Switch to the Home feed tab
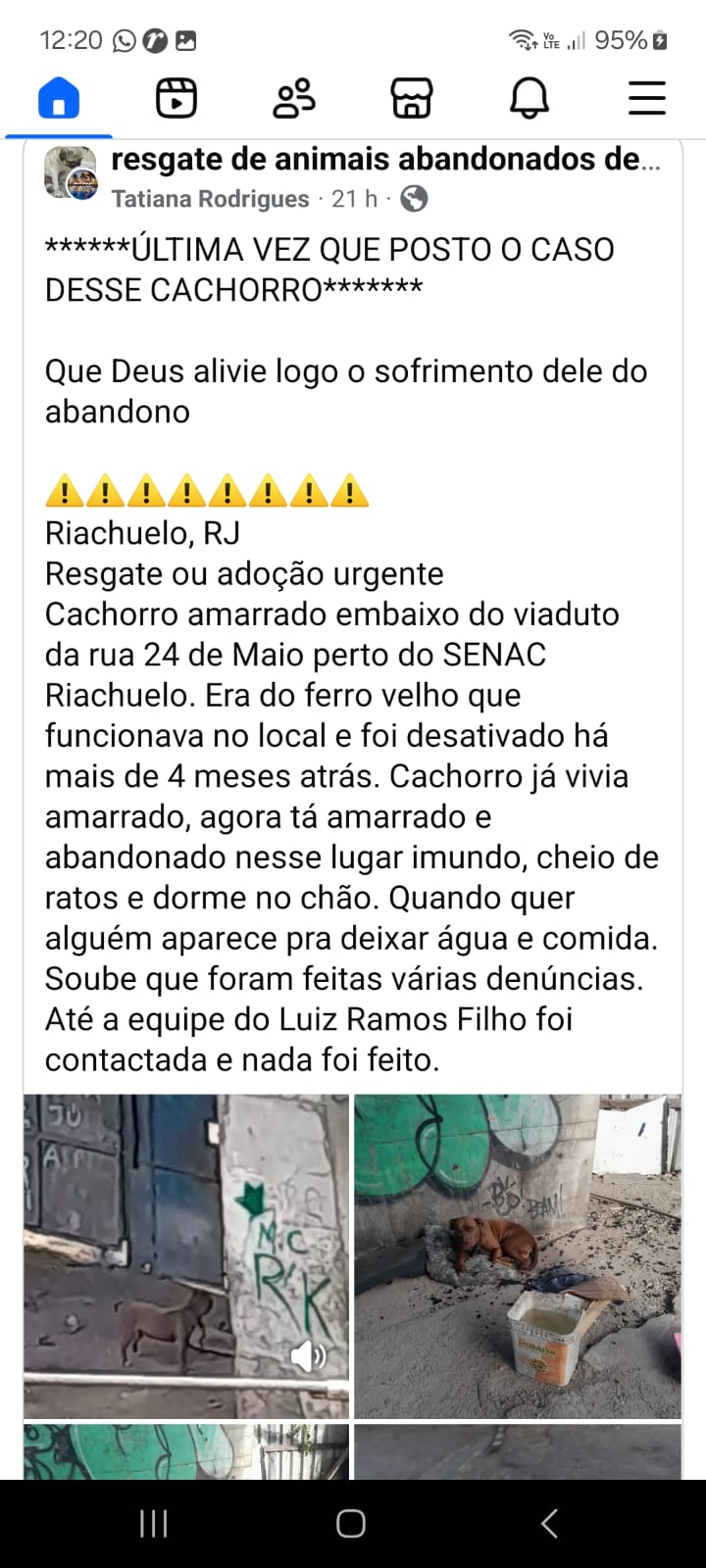This screenshot has height=1568, width=706. pos(59,99)
